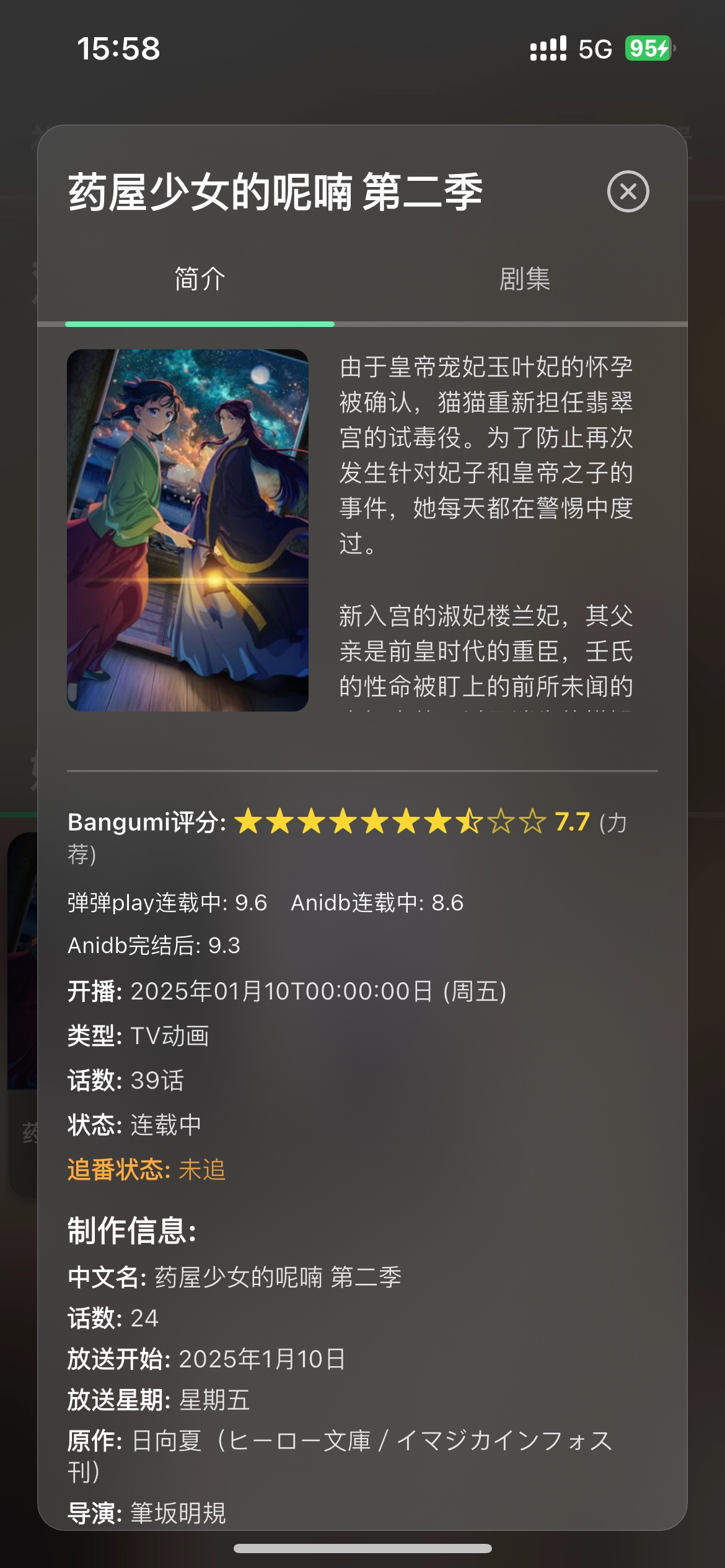The image size is (725, 1568).
Task: Change the 追番状态 follow status
Action: pos(147,1170)
